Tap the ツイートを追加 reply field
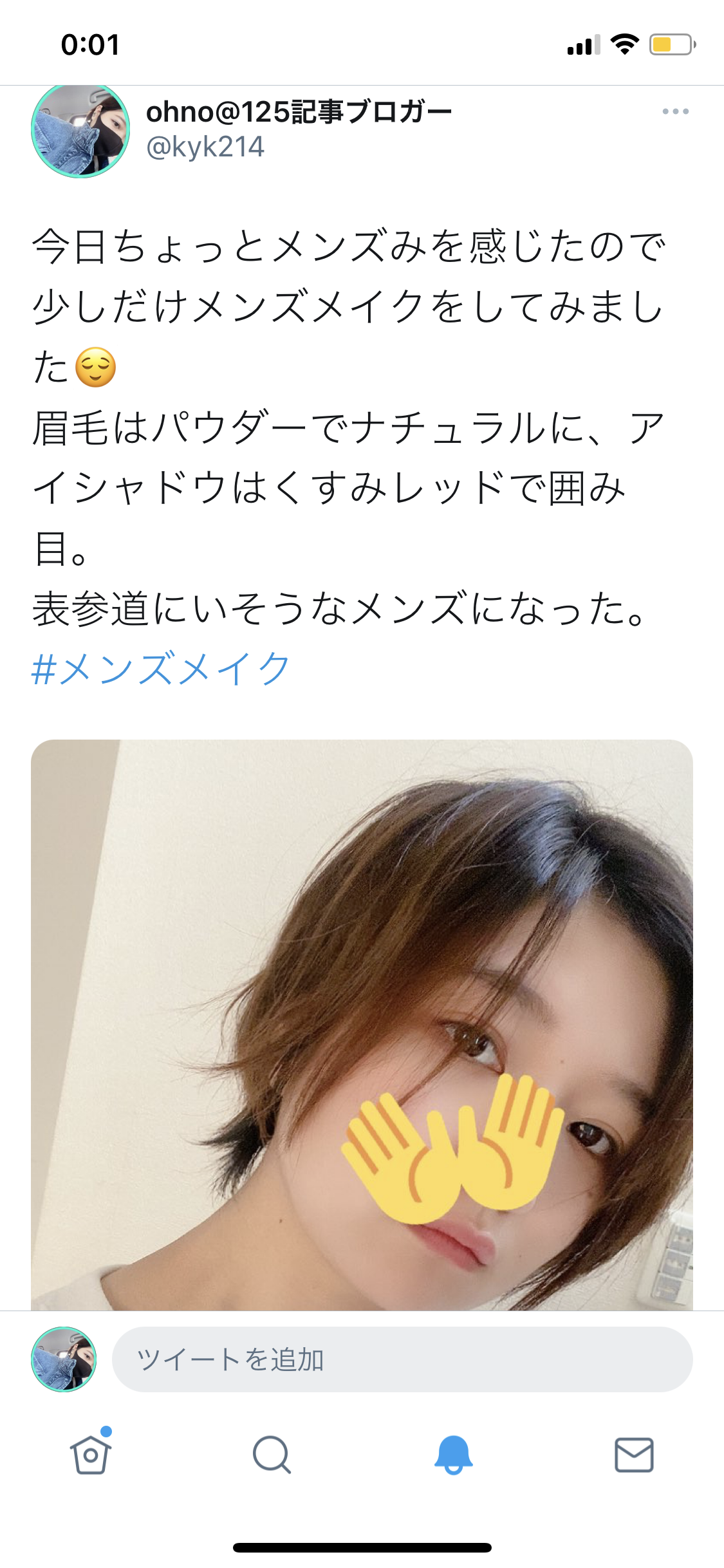The width and height of the screenshot is (724, 1568). (x=402, y=1359)
